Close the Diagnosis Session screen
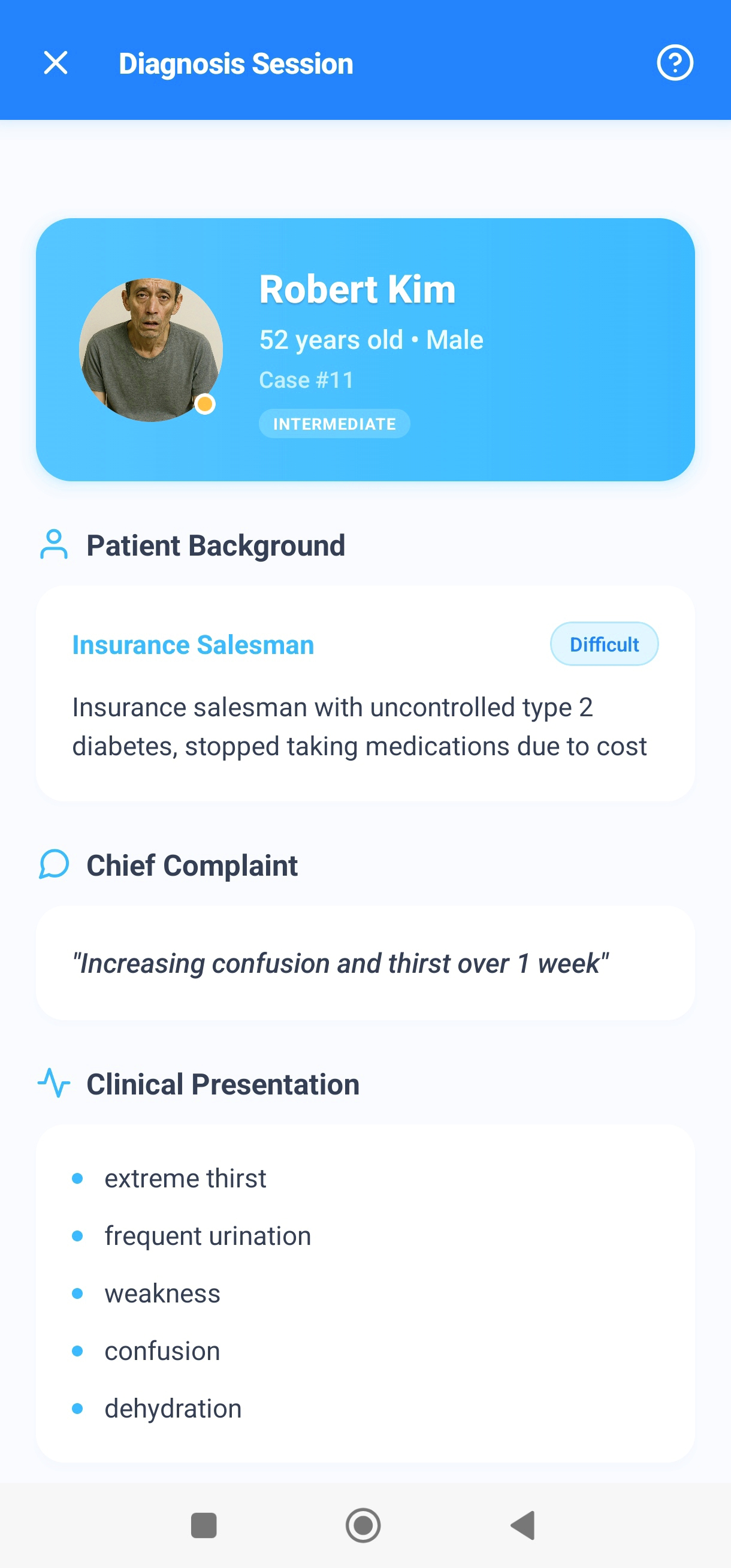Viewport: 731px width, 1568px height. coord(55,63)
